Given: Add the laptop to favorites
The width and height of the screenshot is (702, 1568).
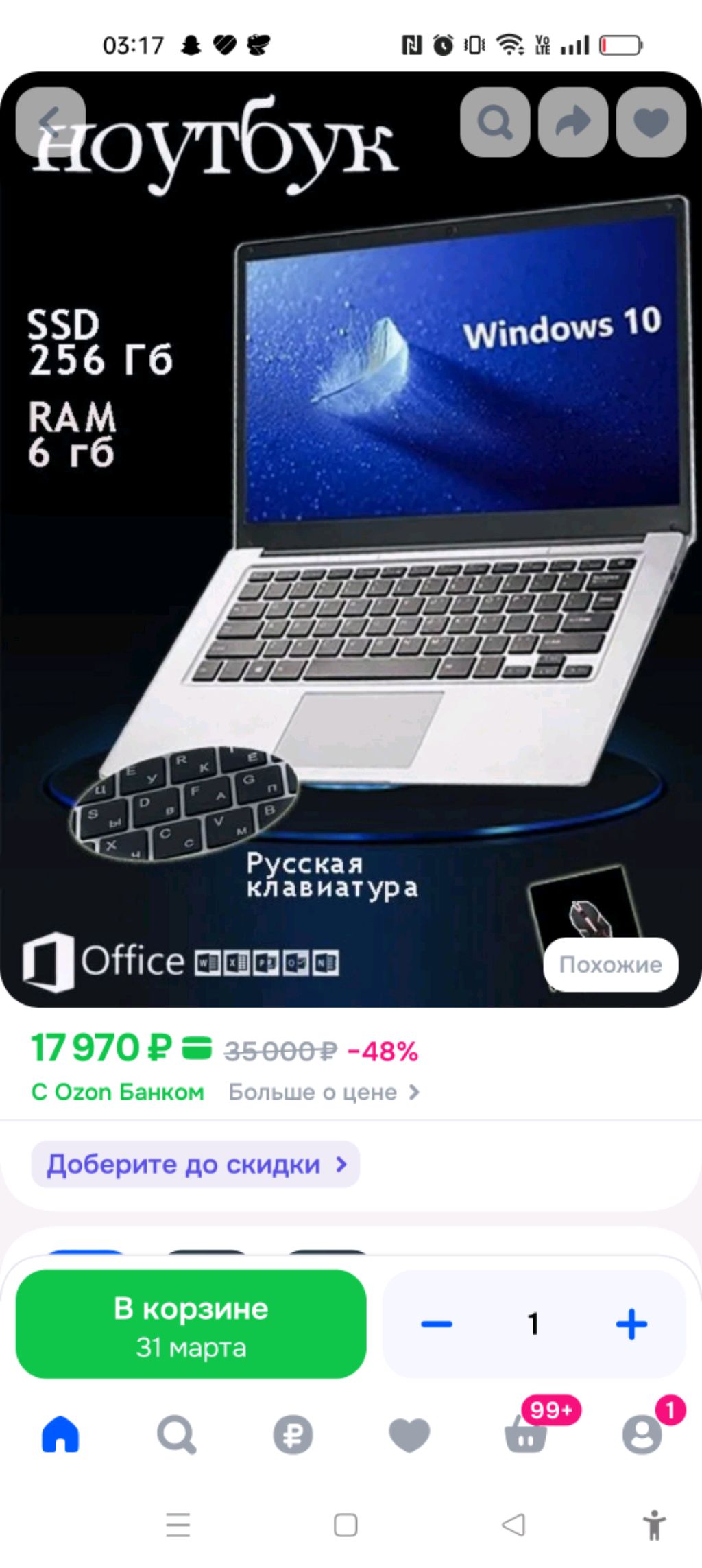Looking at the screenshot, I should coord(651,123).
